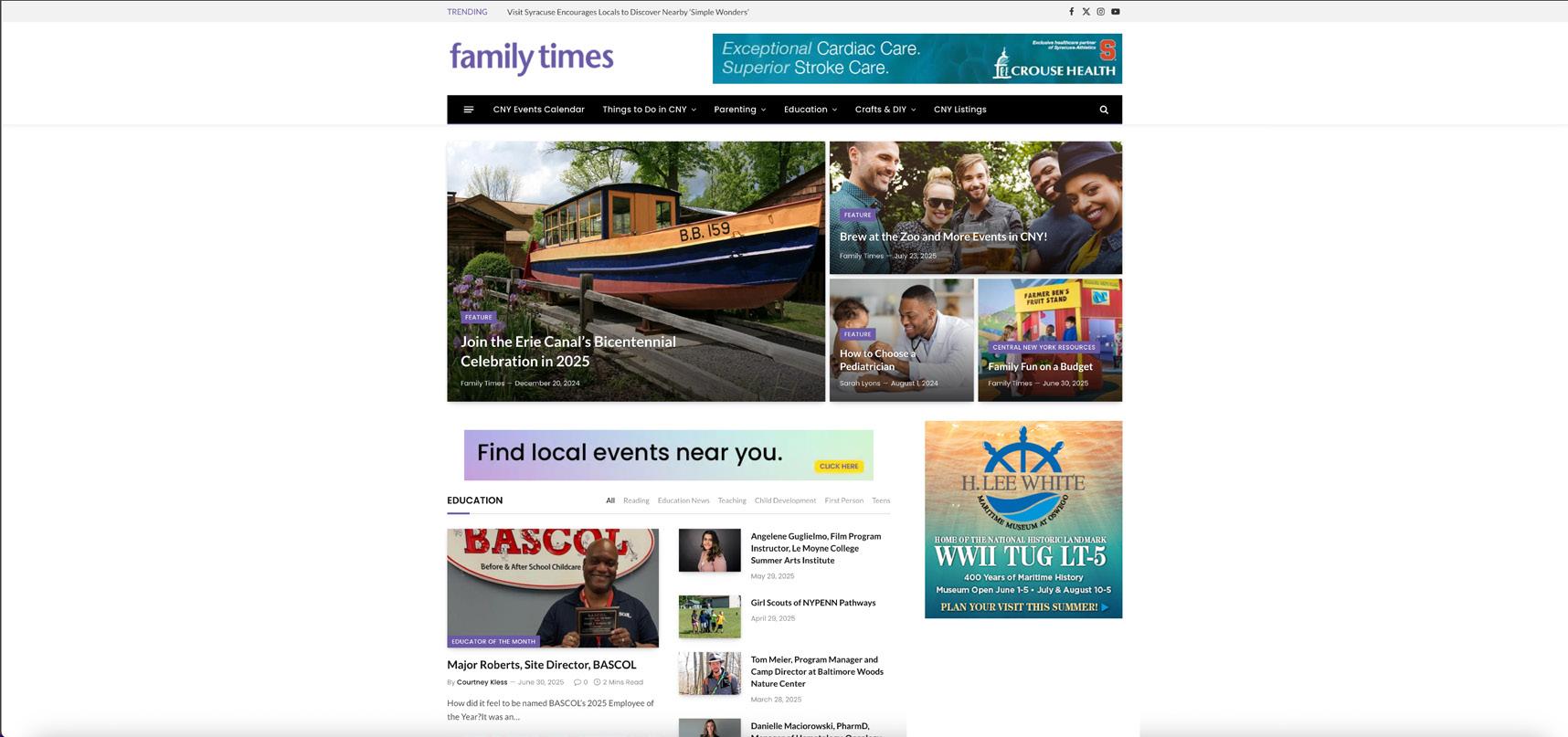The height and width of the screenshot is (737, 1568).
Task: Switch to the Reading education tab
Action: (x=636, y=500)
